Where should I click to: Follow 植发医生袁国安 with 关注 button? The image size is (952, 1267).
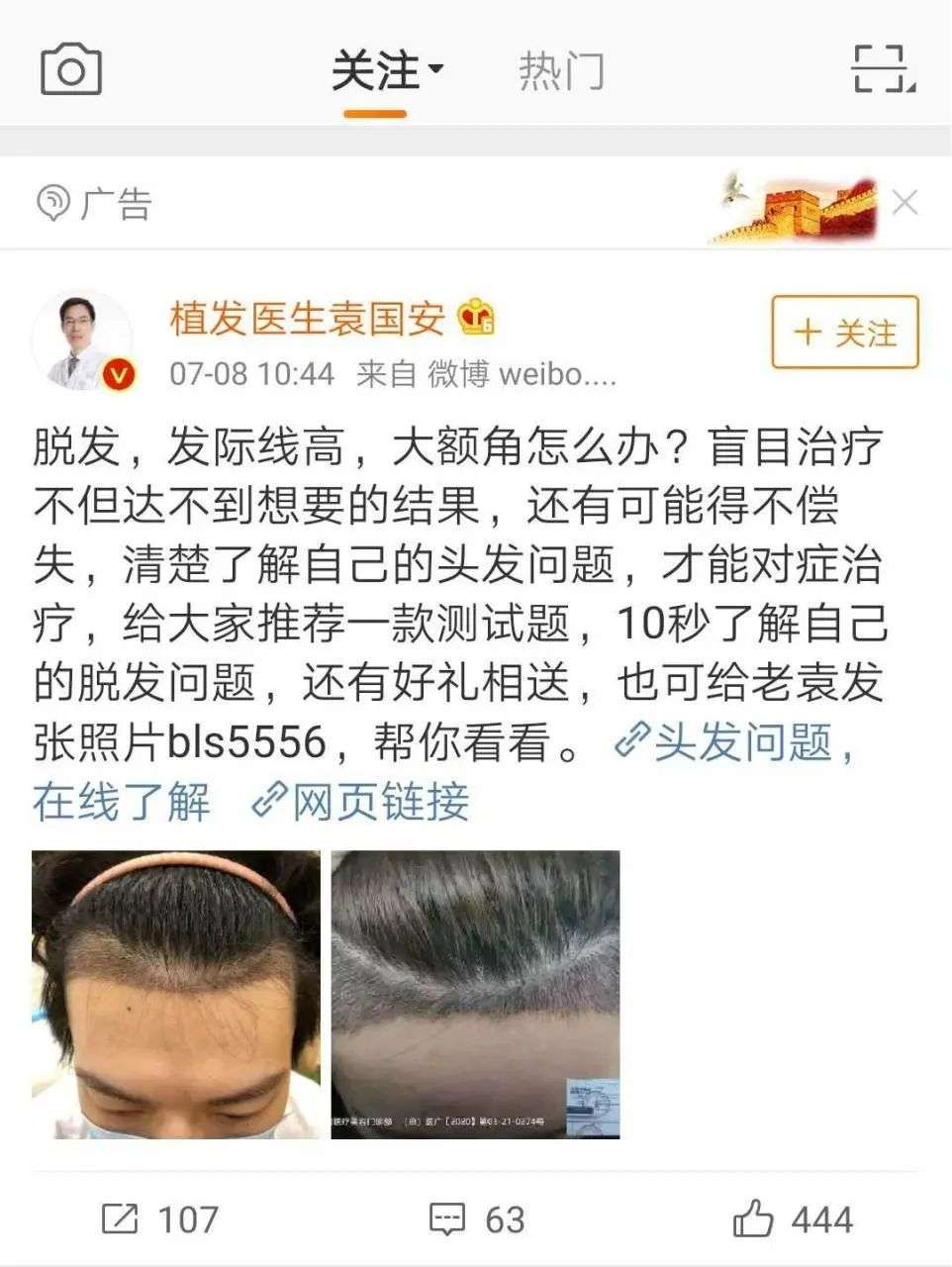tap(844, 333)
